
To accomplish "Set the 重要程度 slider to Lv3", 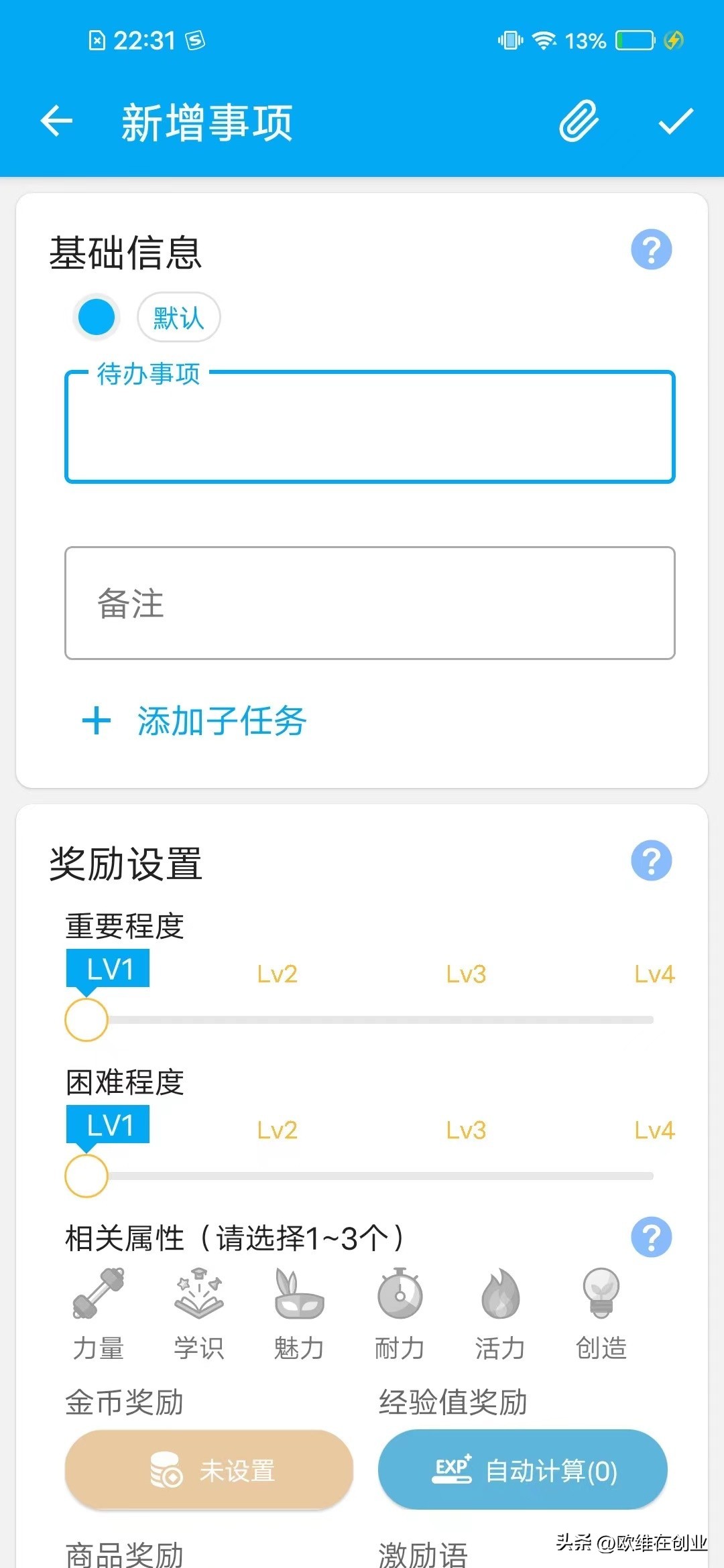I will (x=466, y=1019).
